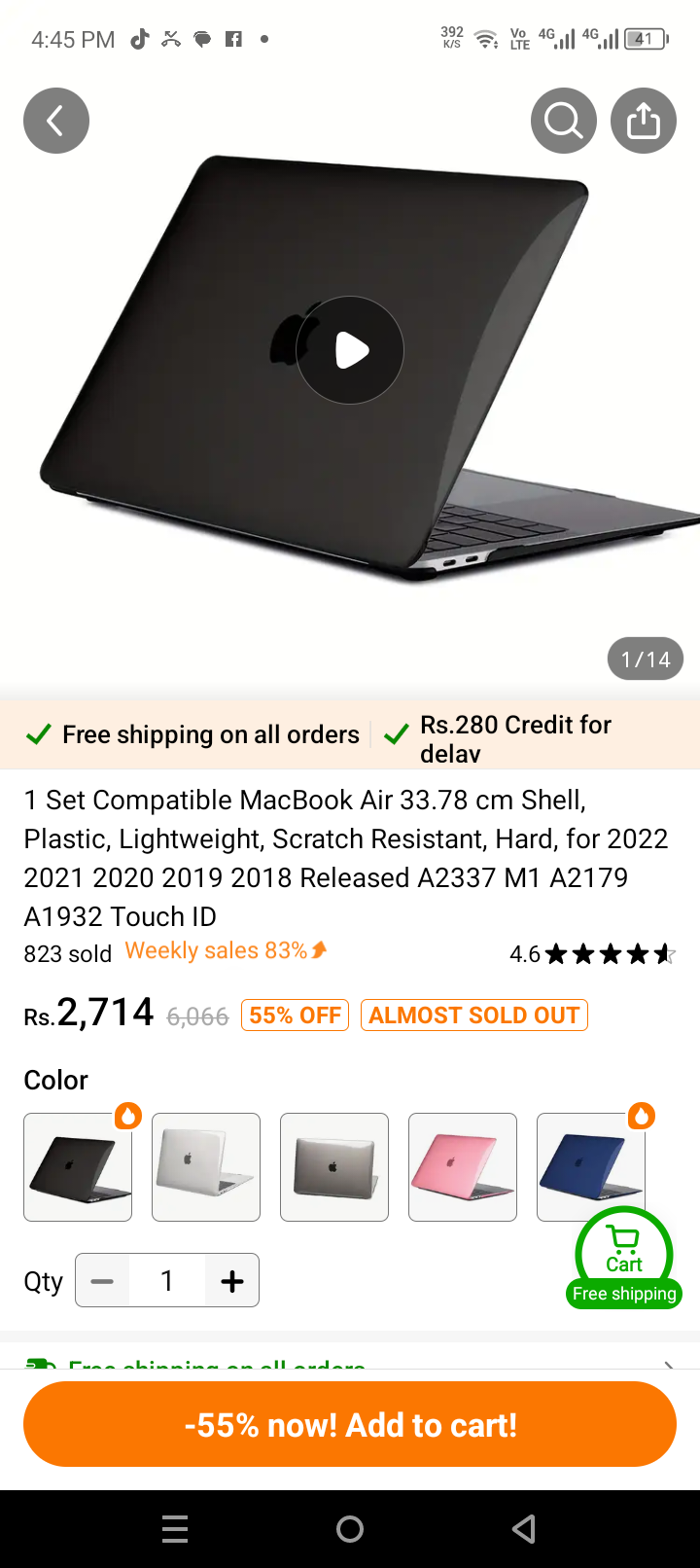
Task: Play the product video
Action: [350, 350]
